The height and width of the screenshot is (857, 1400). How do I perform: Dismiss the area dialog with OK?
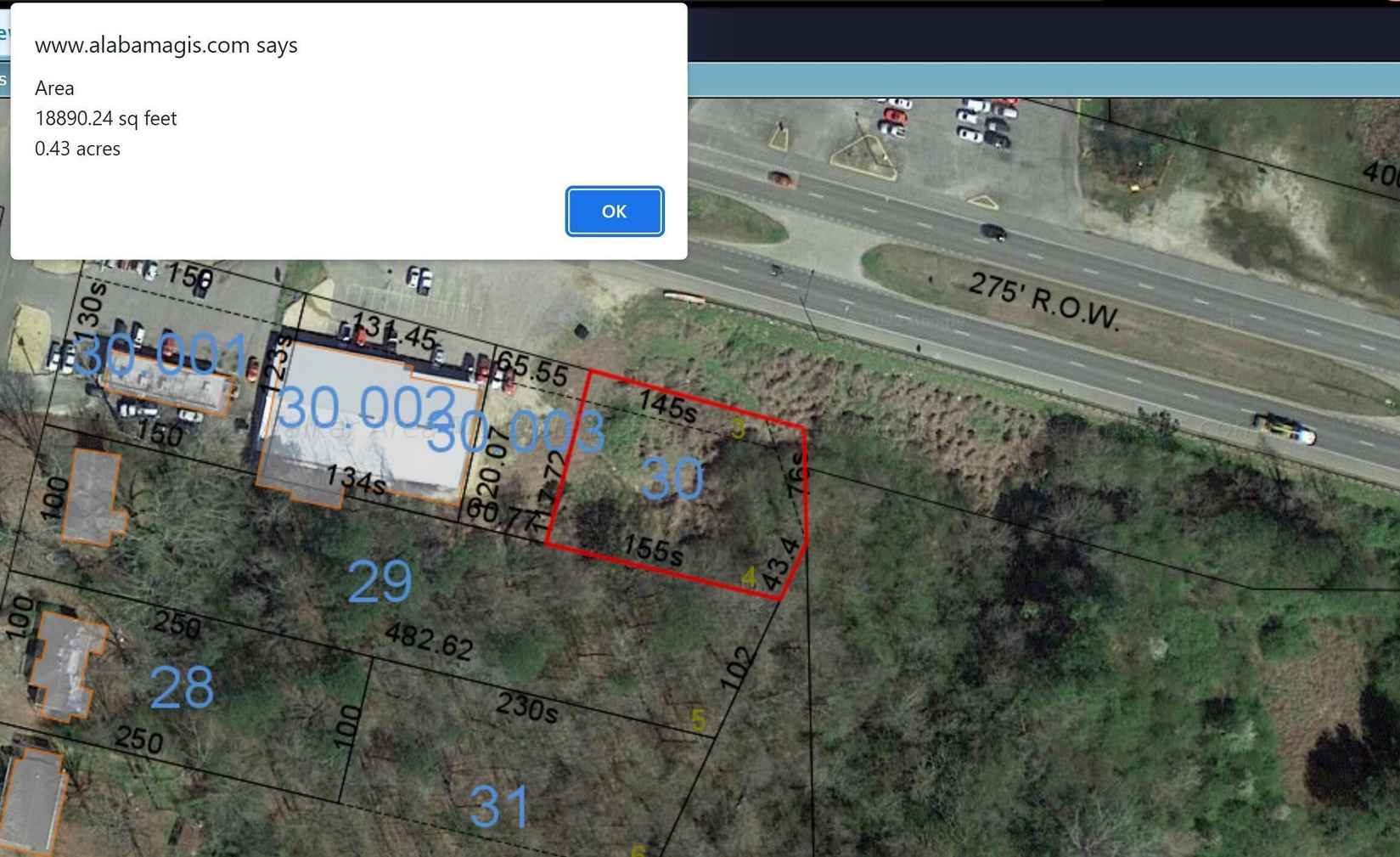click(x=614, y=211)
